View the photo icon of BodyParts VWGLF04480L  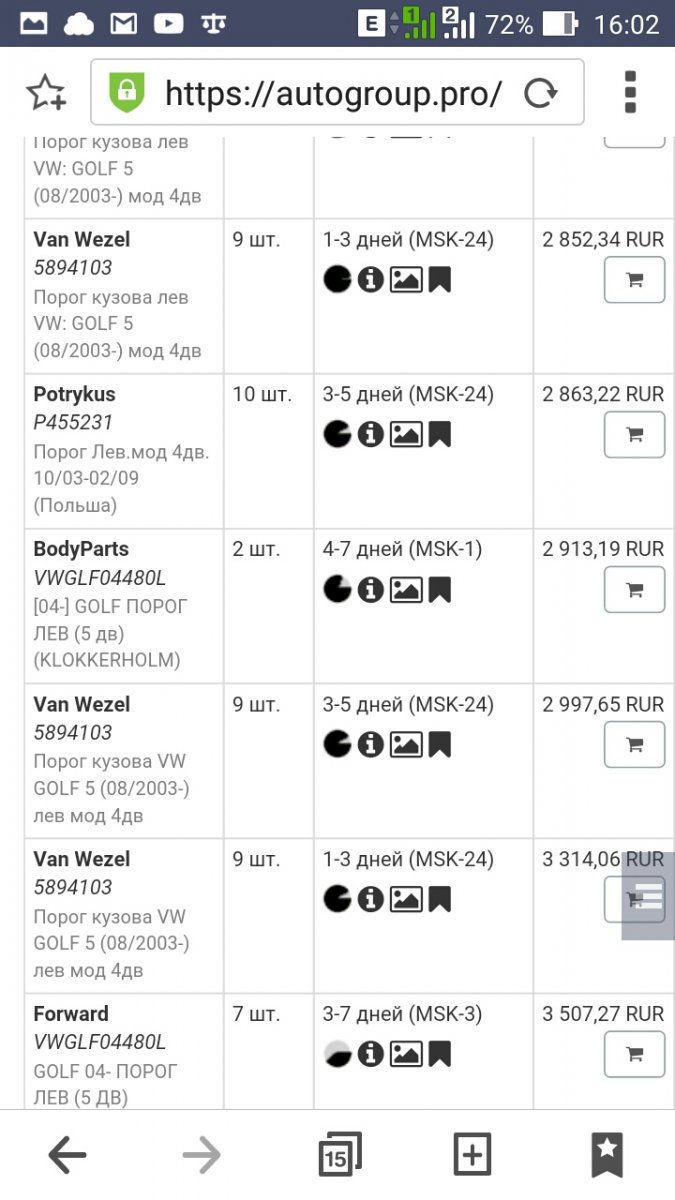pos(406,590)
